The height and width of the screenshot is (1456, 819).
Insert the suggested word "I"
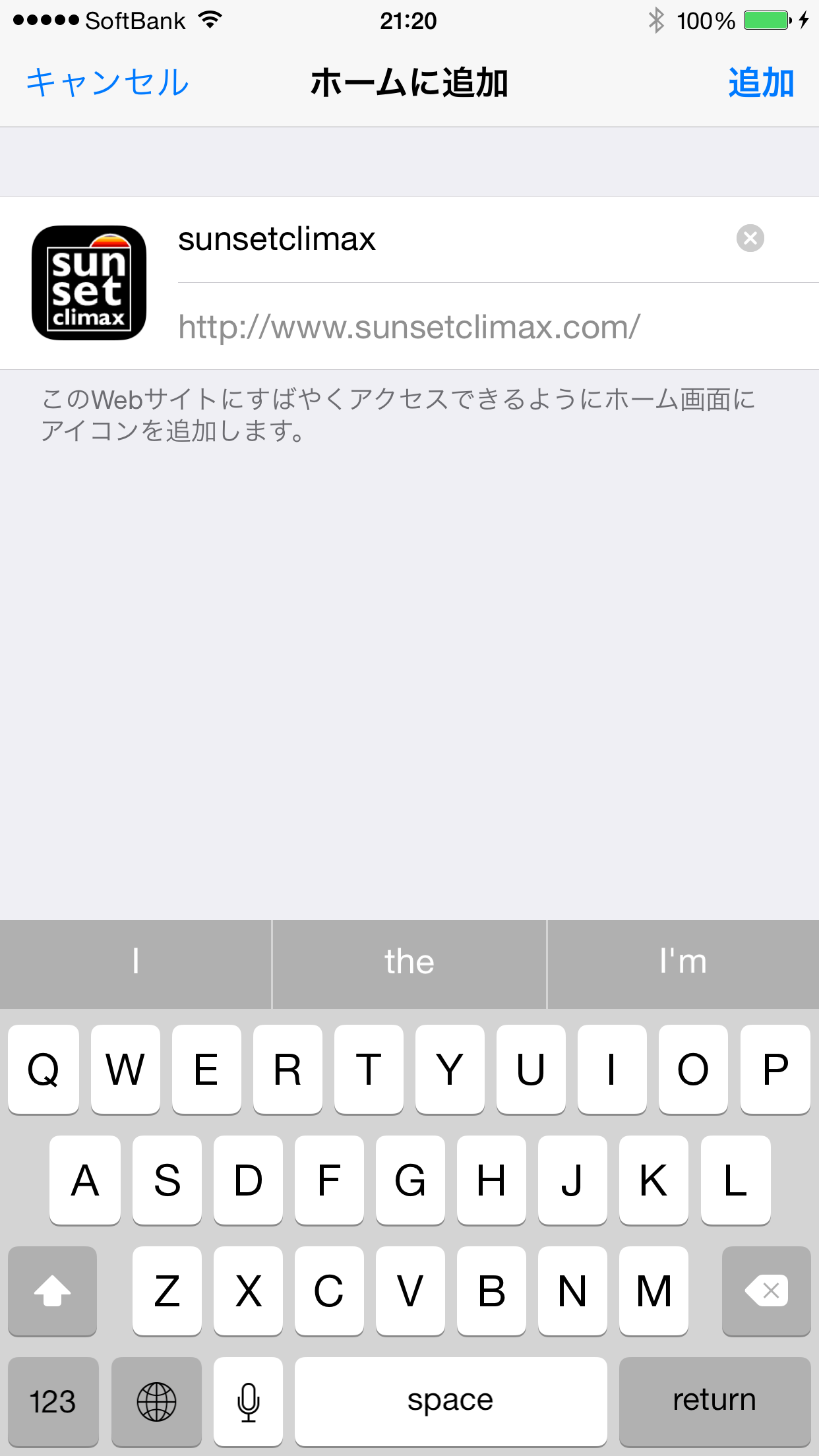pyautogui.click(x=135, y=962)
